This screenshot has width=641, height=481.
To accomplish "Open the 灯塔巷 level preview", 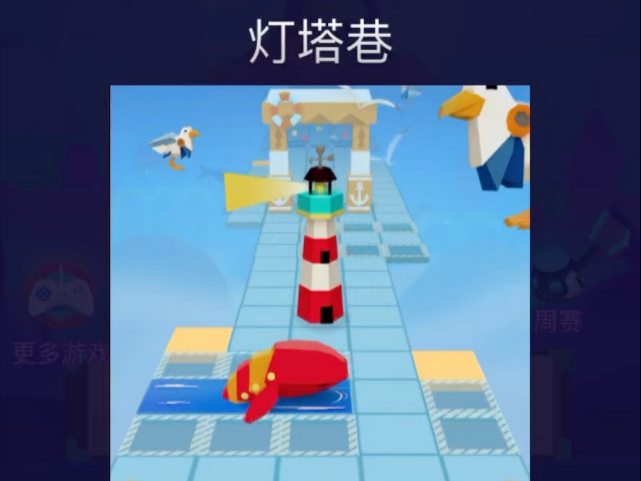I will tap(319, 282).
